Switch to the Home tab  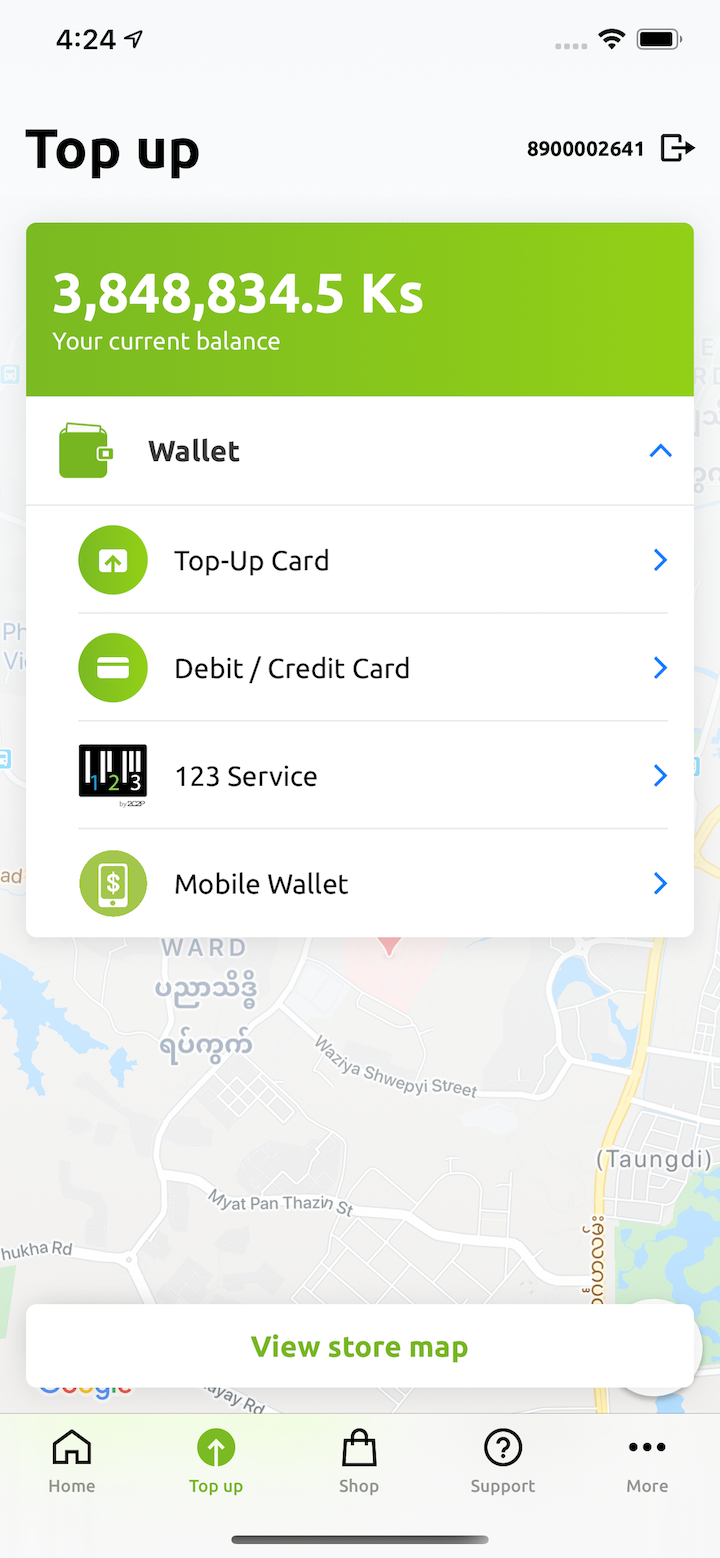click(72, 1462)
